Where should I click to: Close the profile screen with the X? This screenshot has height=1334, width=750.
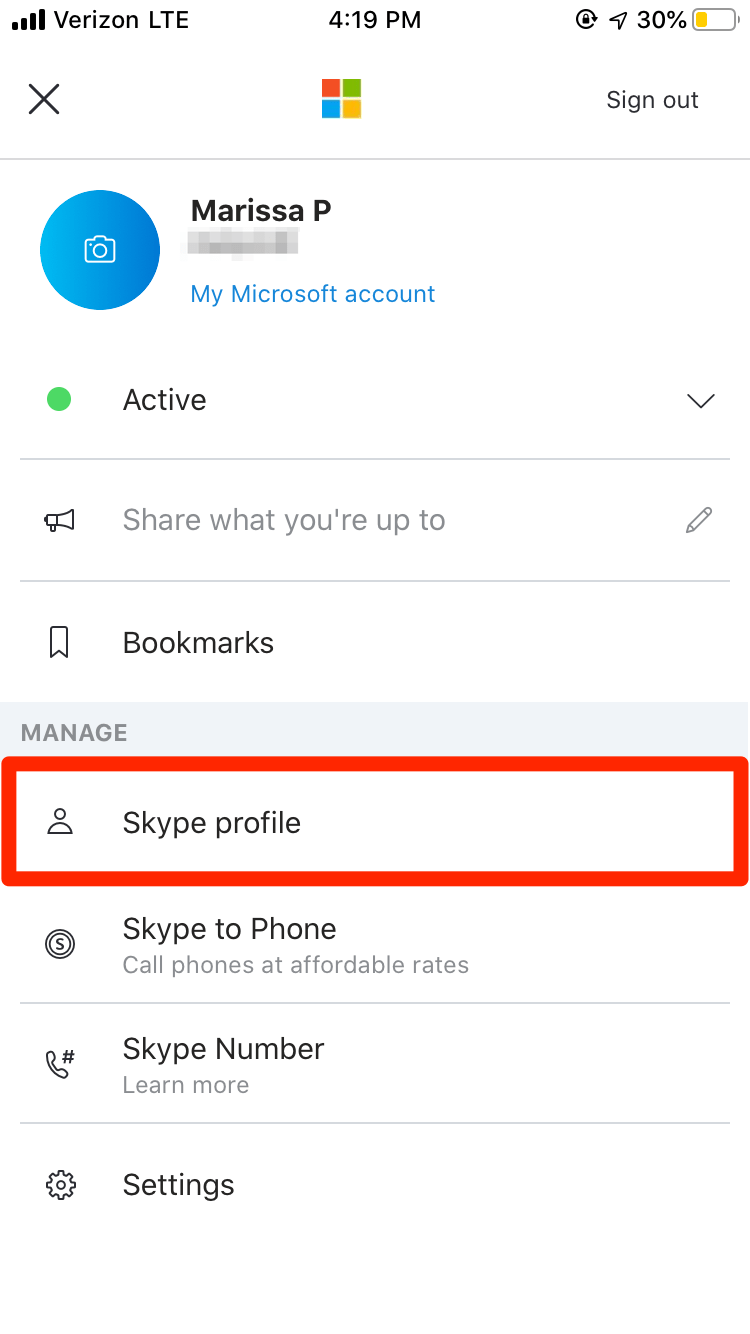click(x=44, y=99)
